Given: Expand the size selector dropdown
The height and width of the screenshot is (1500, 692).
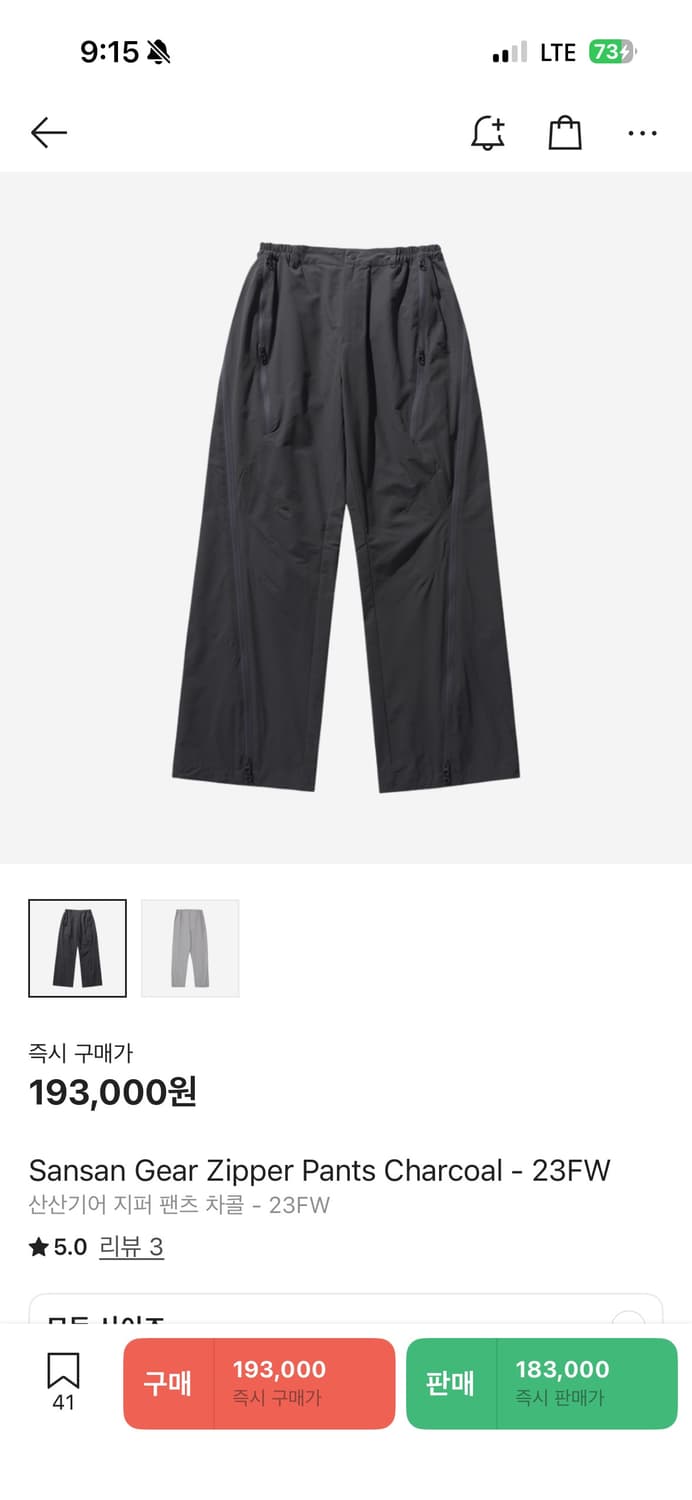Looking at the screenshot, I should click(345, 1312).
